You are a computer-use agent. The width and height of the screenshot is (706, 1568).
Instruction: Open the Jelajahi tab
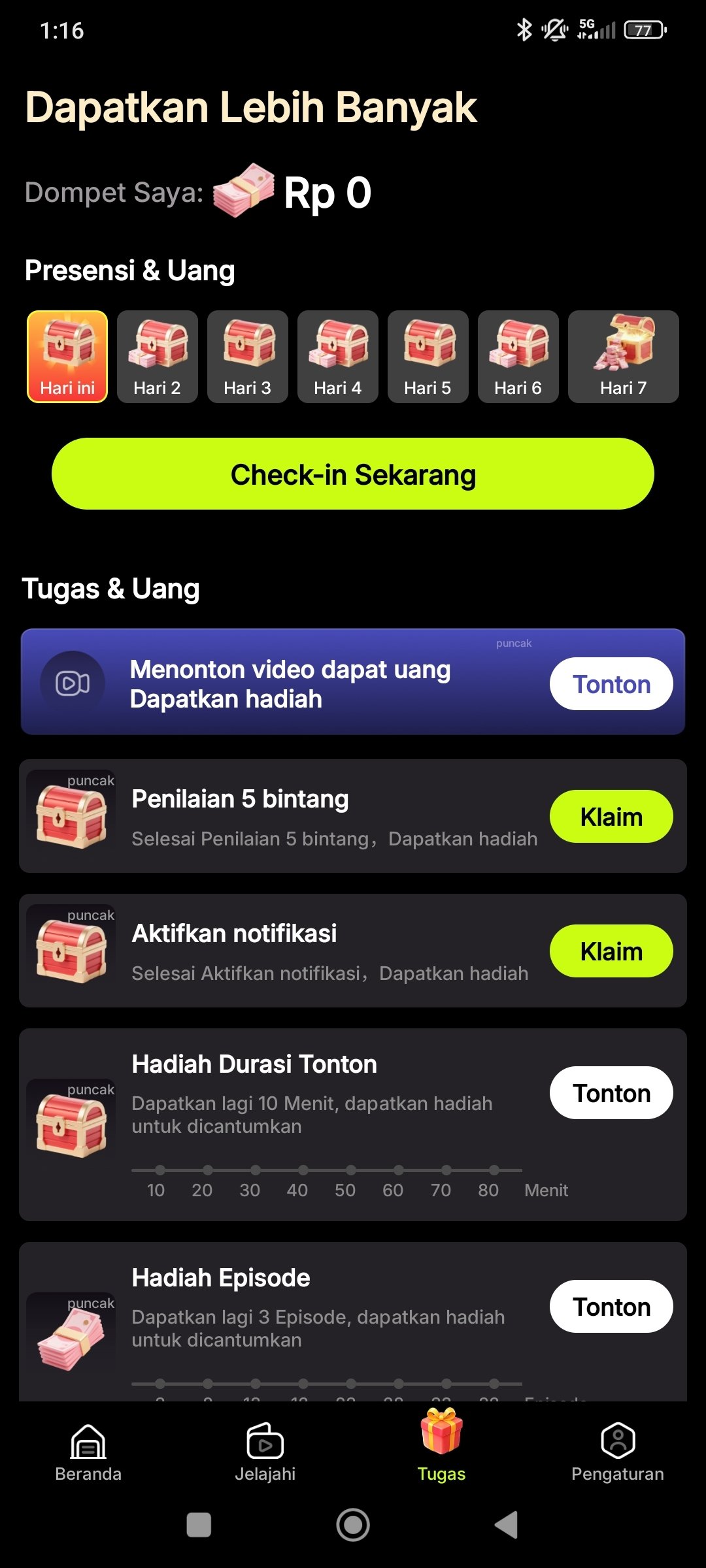click(265, 1453)
